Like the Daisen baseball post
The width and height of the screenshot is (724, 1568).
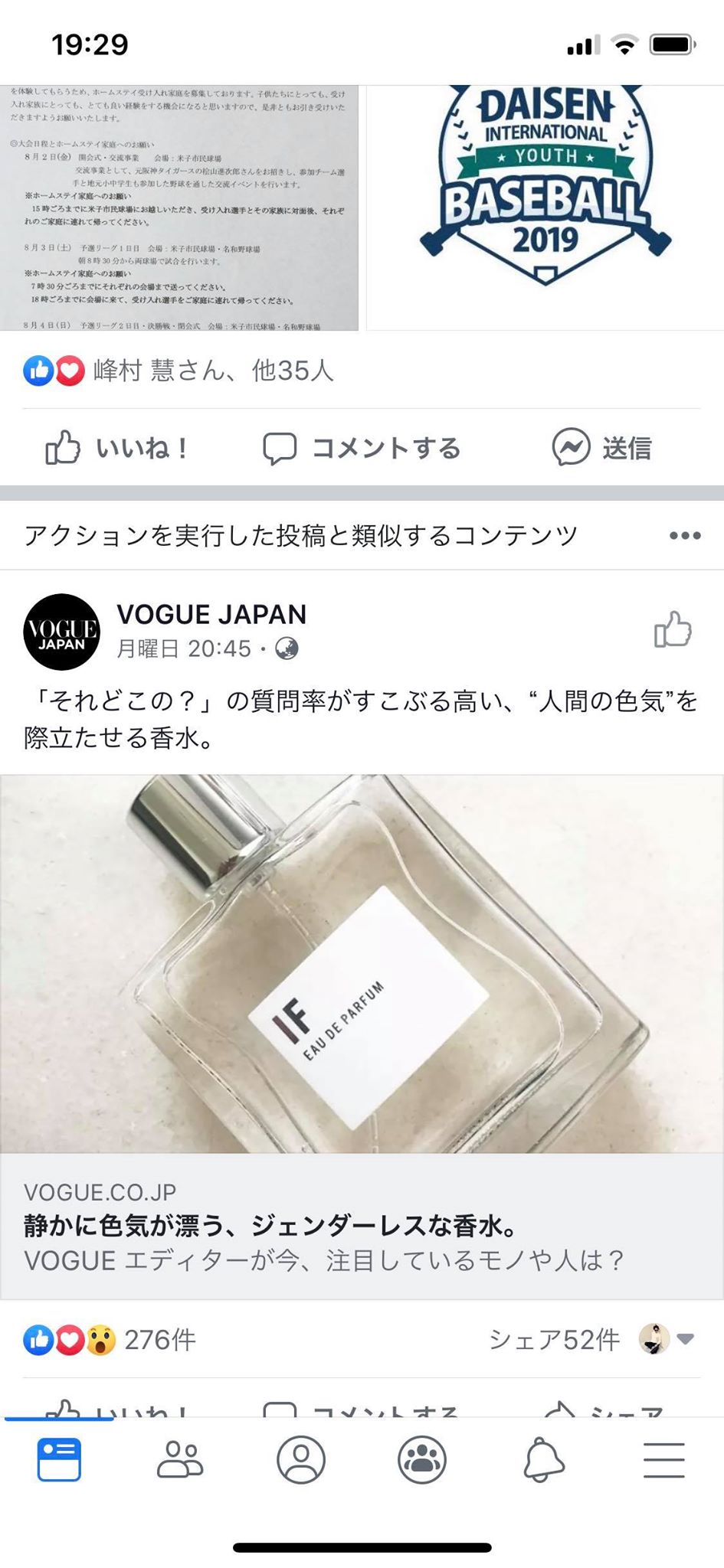115,448
